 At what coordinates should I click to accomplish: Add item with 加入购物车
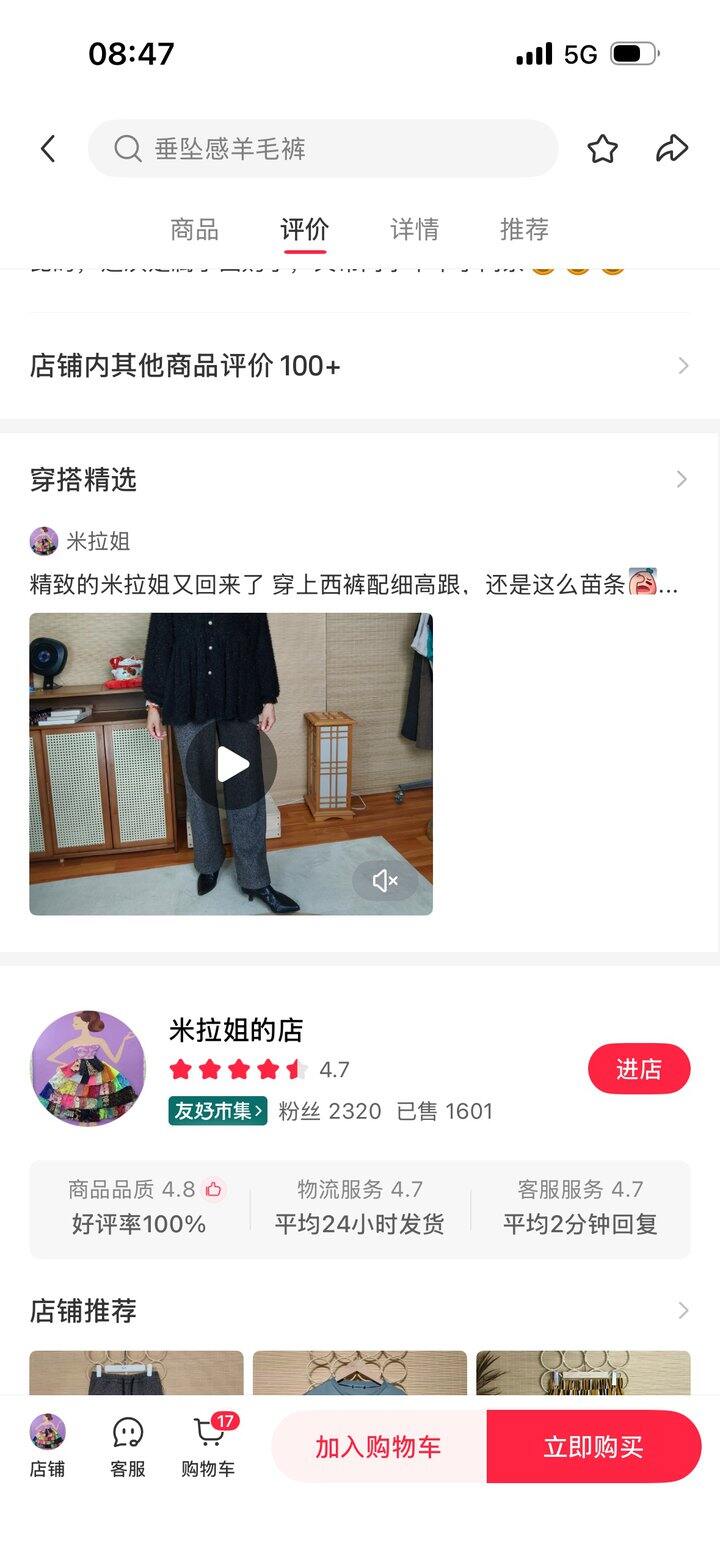point(378,1447)
